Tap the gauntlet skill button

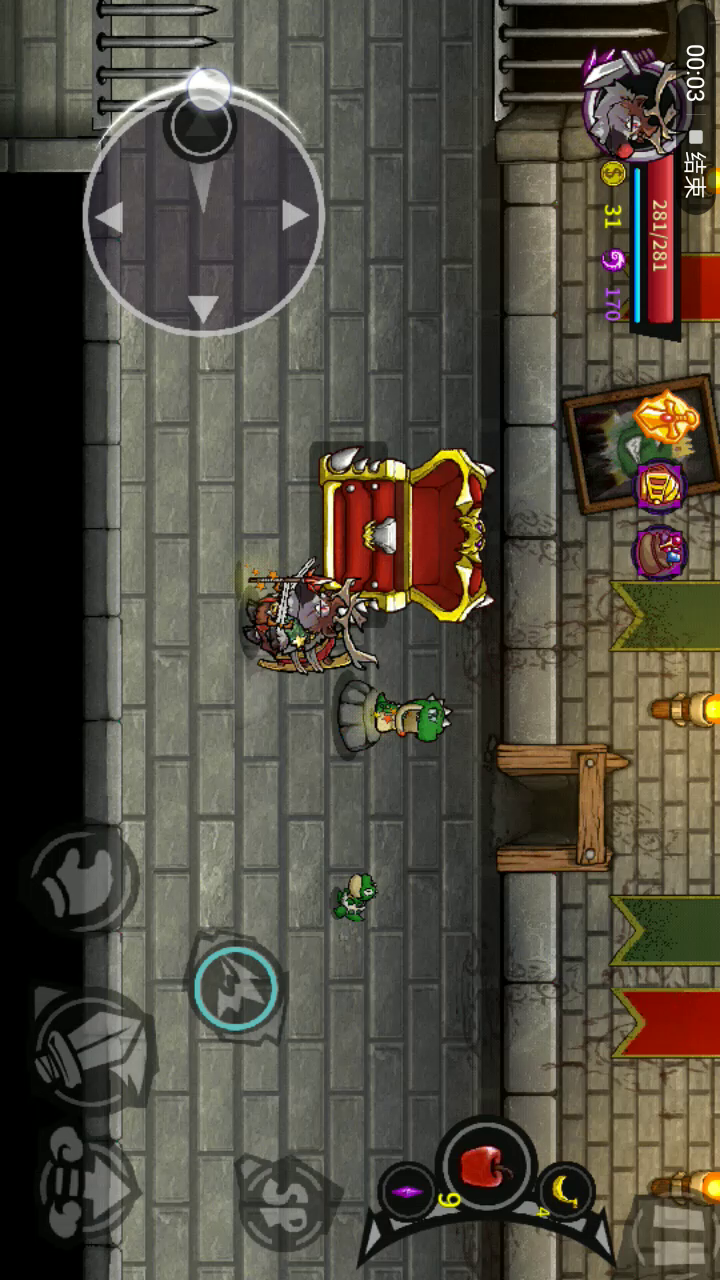point(87,1190)
